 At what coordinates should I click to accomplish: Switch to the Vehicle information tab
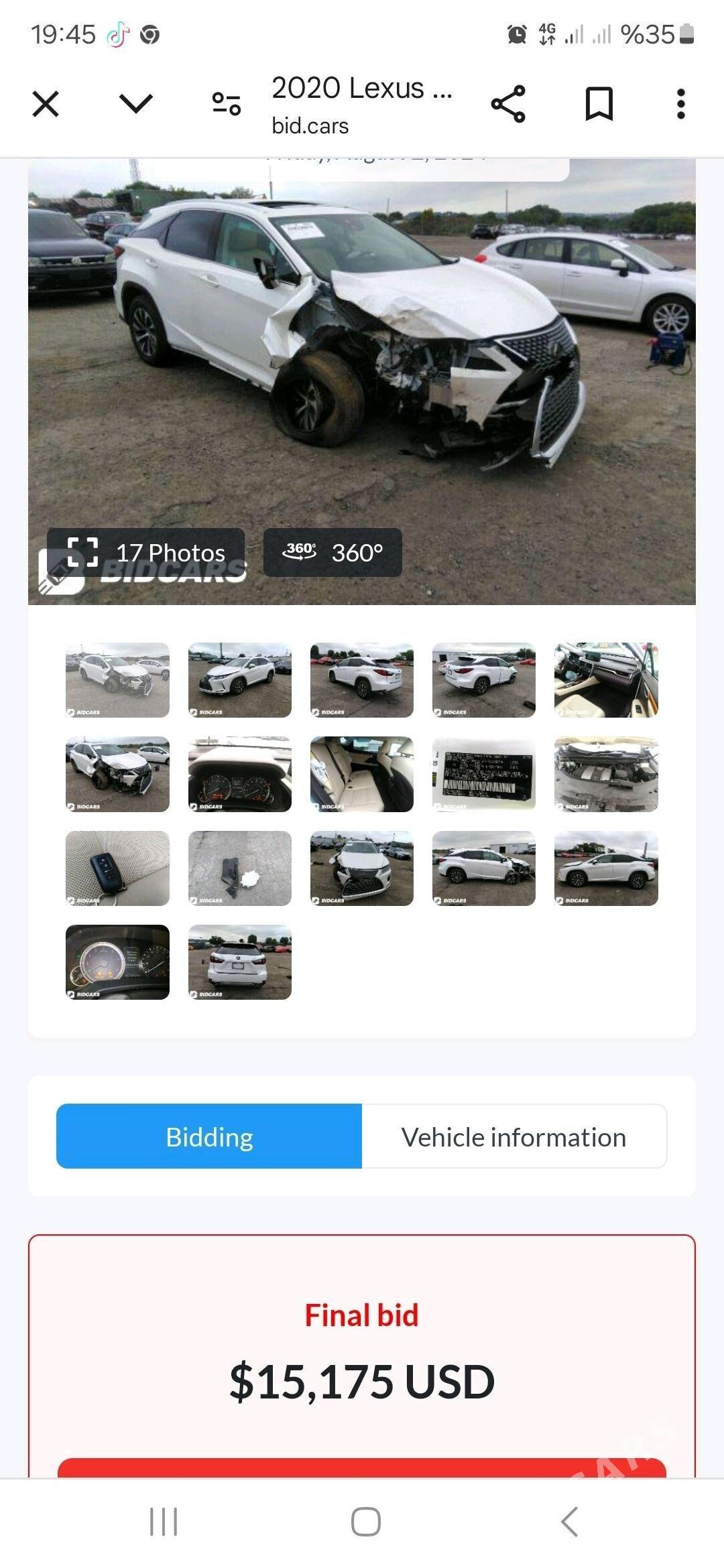514,1137
